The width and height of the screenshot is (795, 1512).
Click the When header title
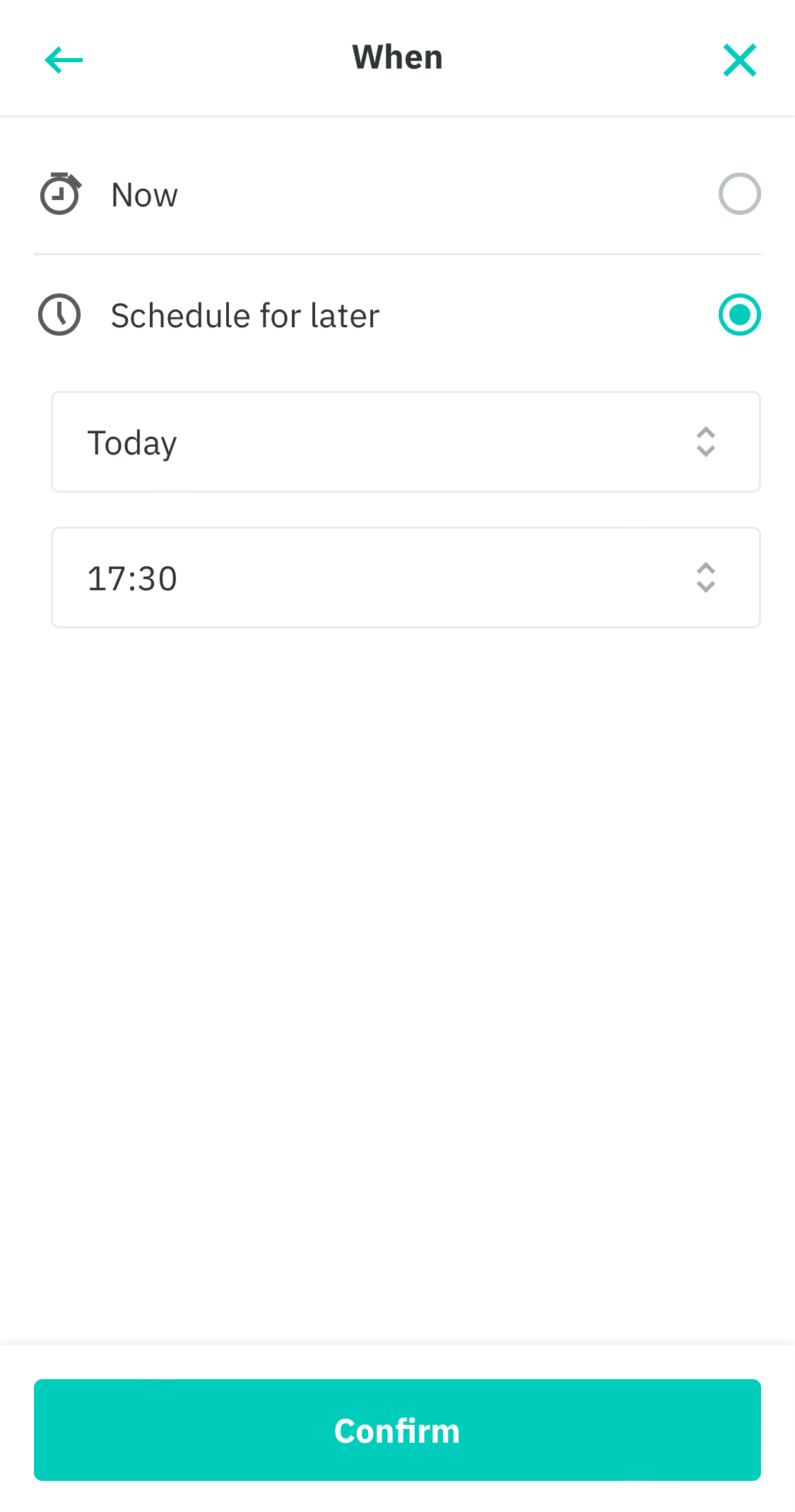397,58
